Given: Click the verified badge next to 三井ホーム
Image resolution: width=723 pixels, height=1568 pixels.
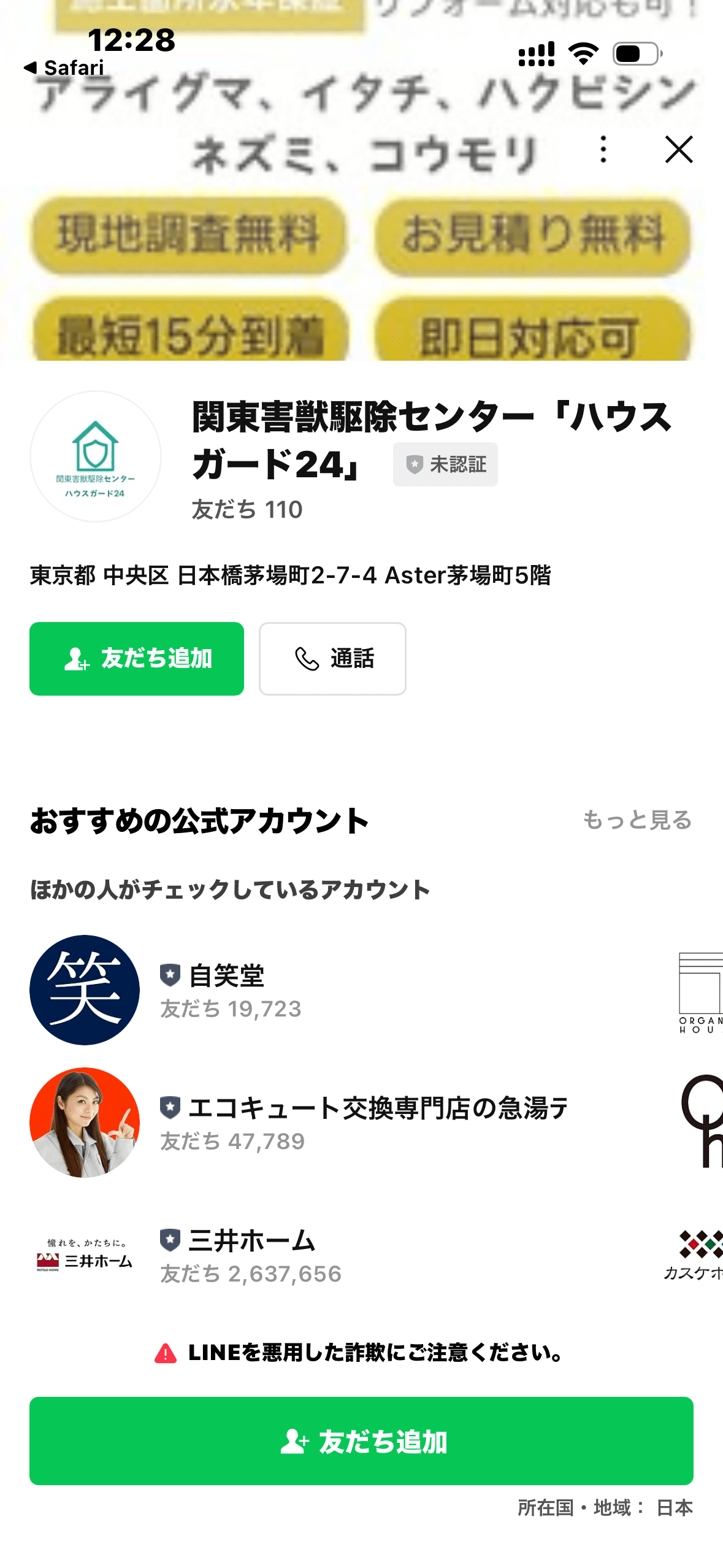Looking at the screenshot, I should (x=170, y=1240).
